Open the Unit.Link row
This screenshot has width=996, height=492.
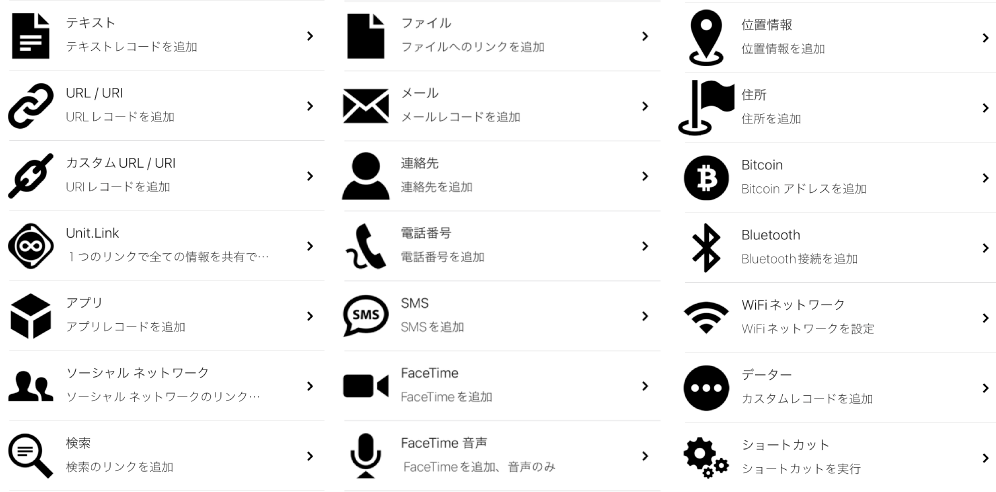click(x=165, y=245)
